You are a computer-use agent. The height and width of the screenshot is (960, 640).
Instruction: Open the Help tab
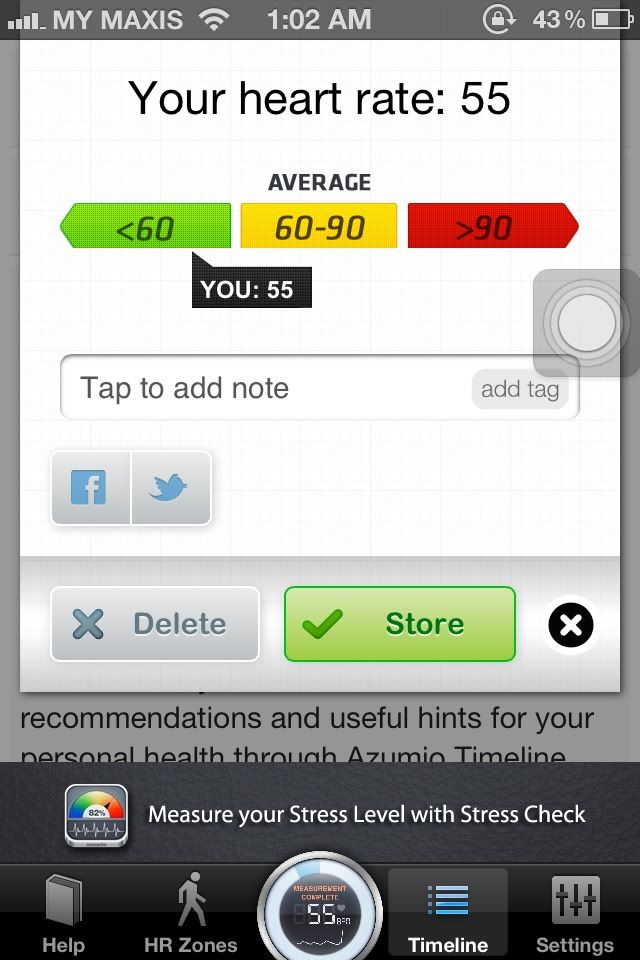pos(64,912)
